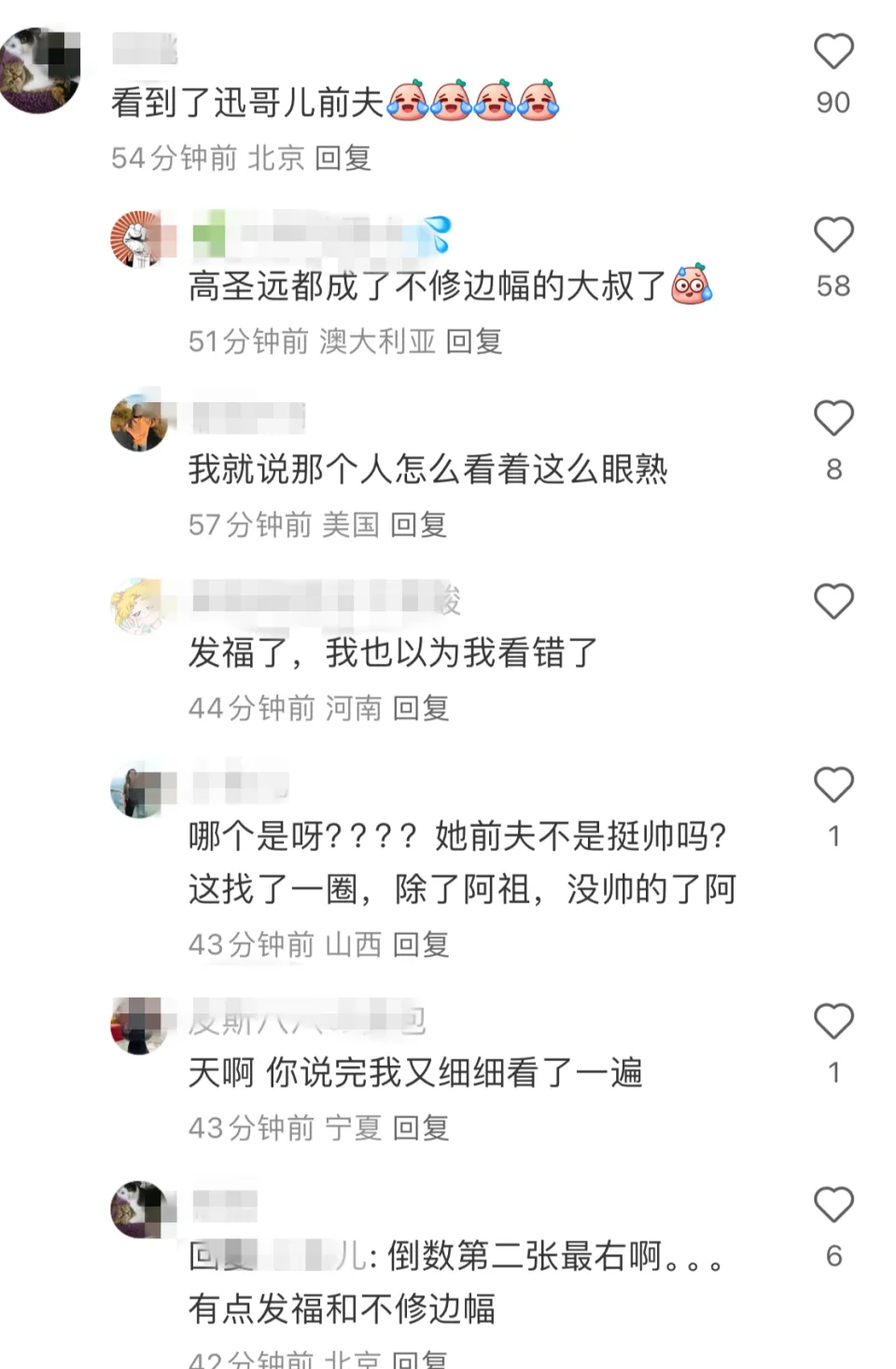Like the comment starting 哪个是呀

point(833,786)
